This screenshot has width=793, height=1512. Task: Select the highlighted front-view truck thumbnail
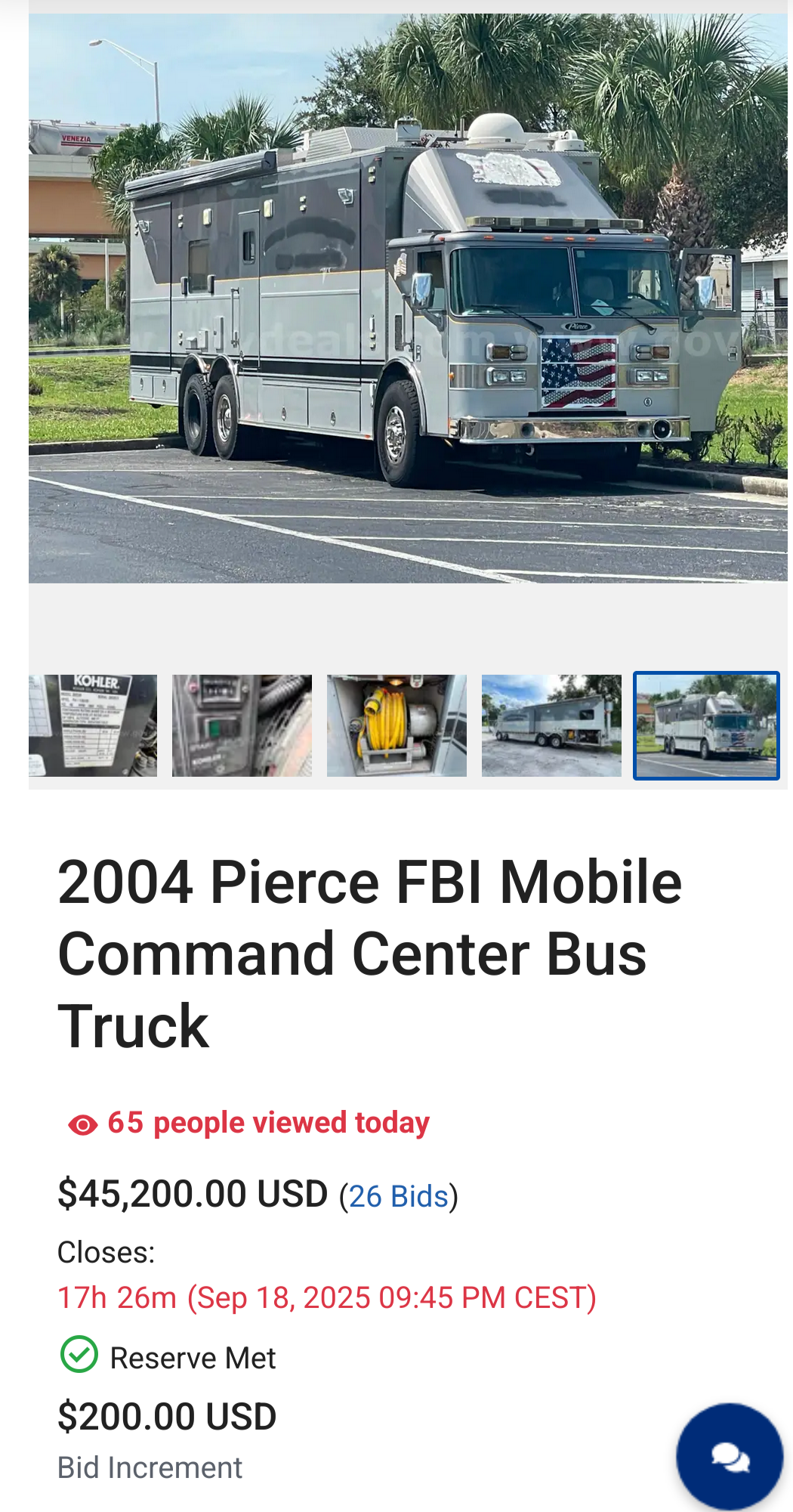pyautogui.click(x=706, y=725)
